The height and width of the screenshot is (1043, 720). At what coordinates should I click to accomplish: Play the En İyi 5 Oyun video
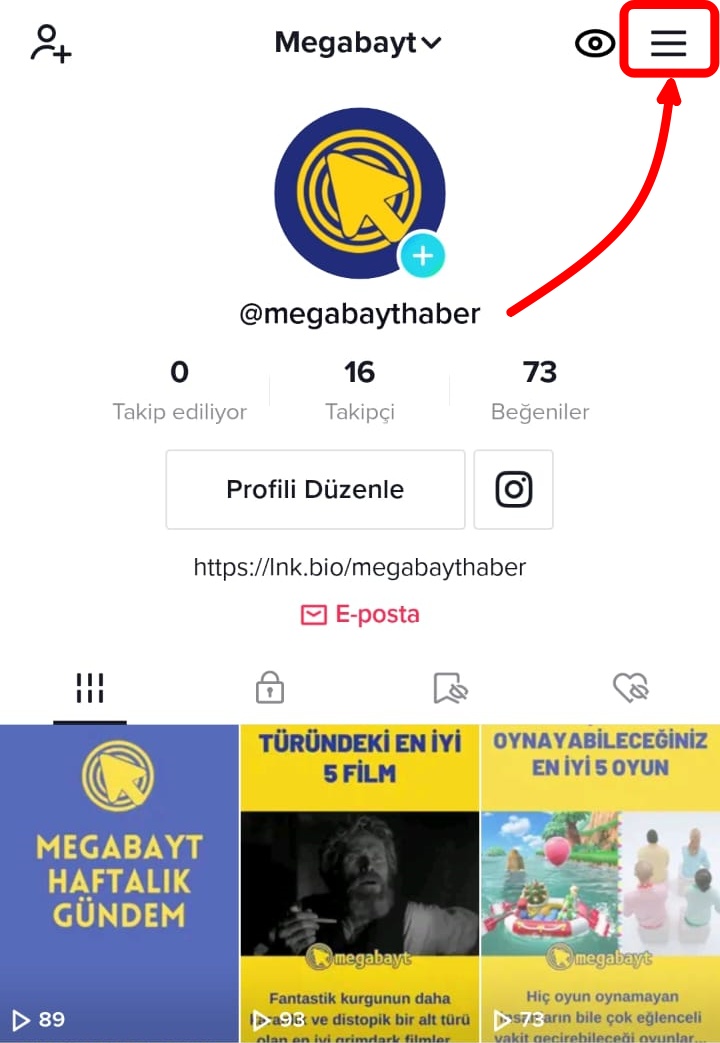[x=600, y=880]
